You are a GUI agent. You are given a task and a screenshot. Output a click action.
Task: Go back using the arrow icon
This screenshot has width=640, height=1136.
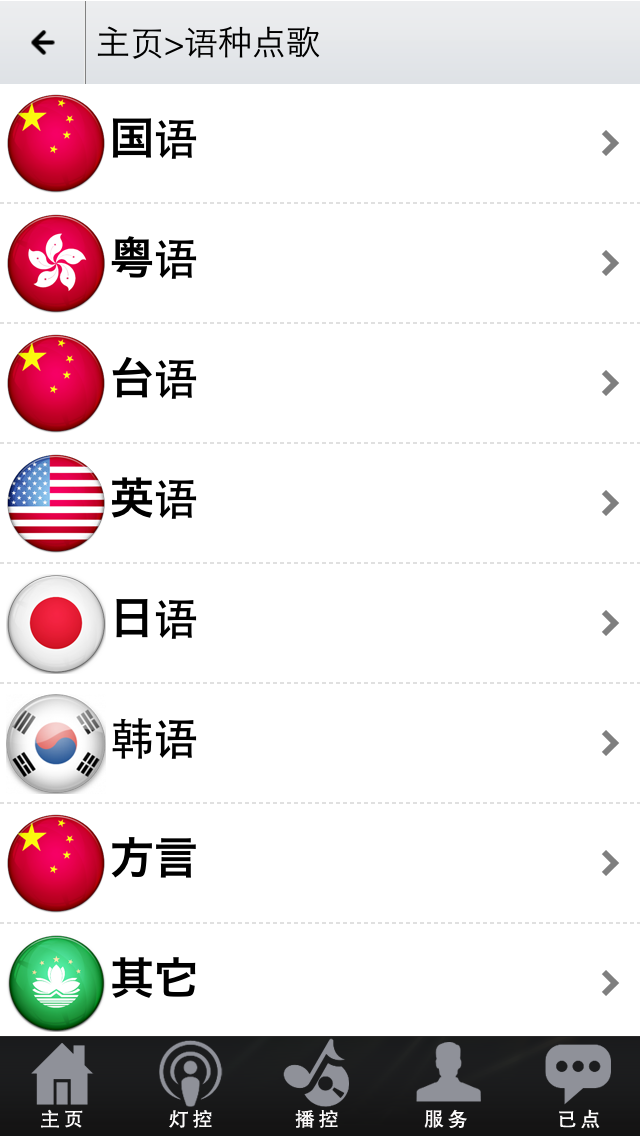(43, 43)
